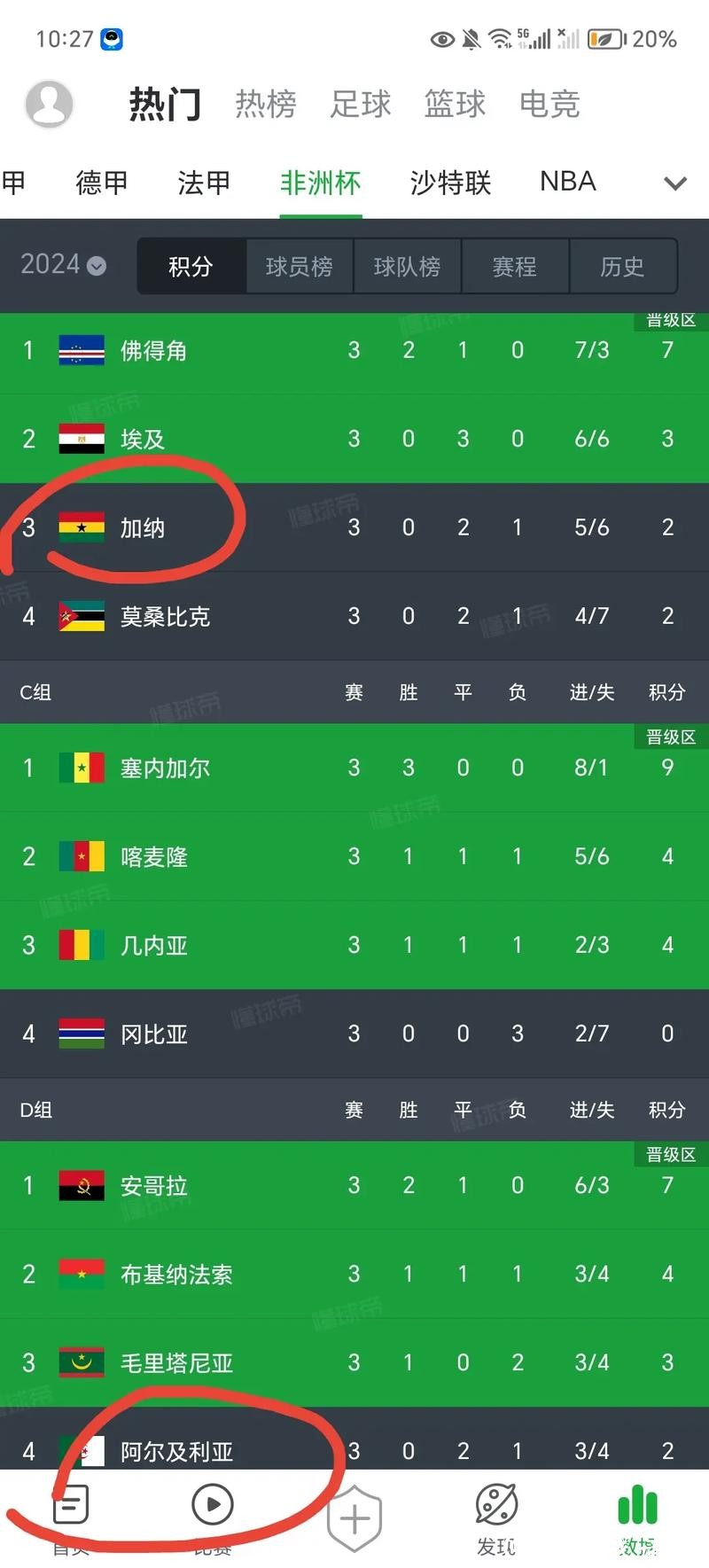
Task: Tap the Senegal flag icon
Action: click(x=81, y=768)
